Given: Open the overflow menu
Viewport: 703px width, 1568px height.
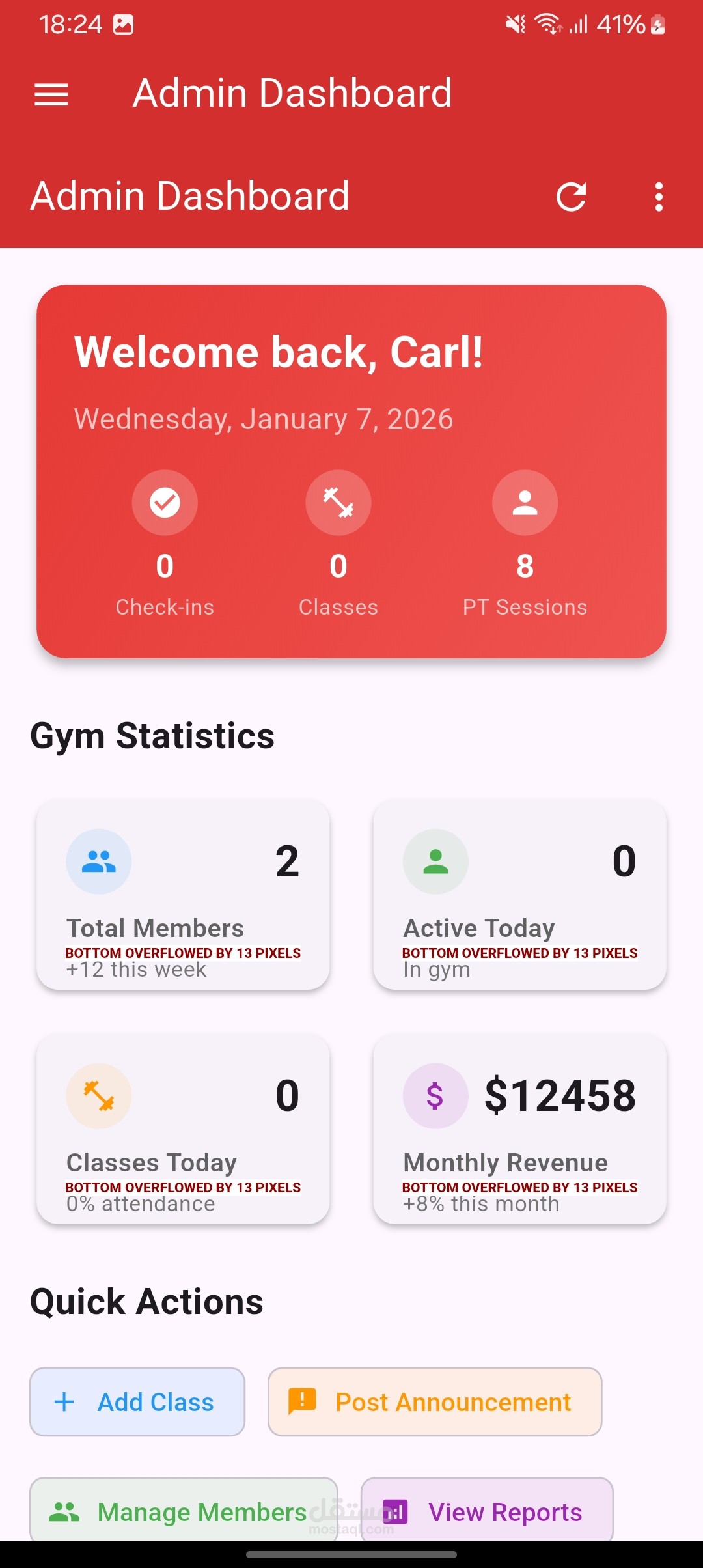Looking at the screenshot, I should coord(659,197).
